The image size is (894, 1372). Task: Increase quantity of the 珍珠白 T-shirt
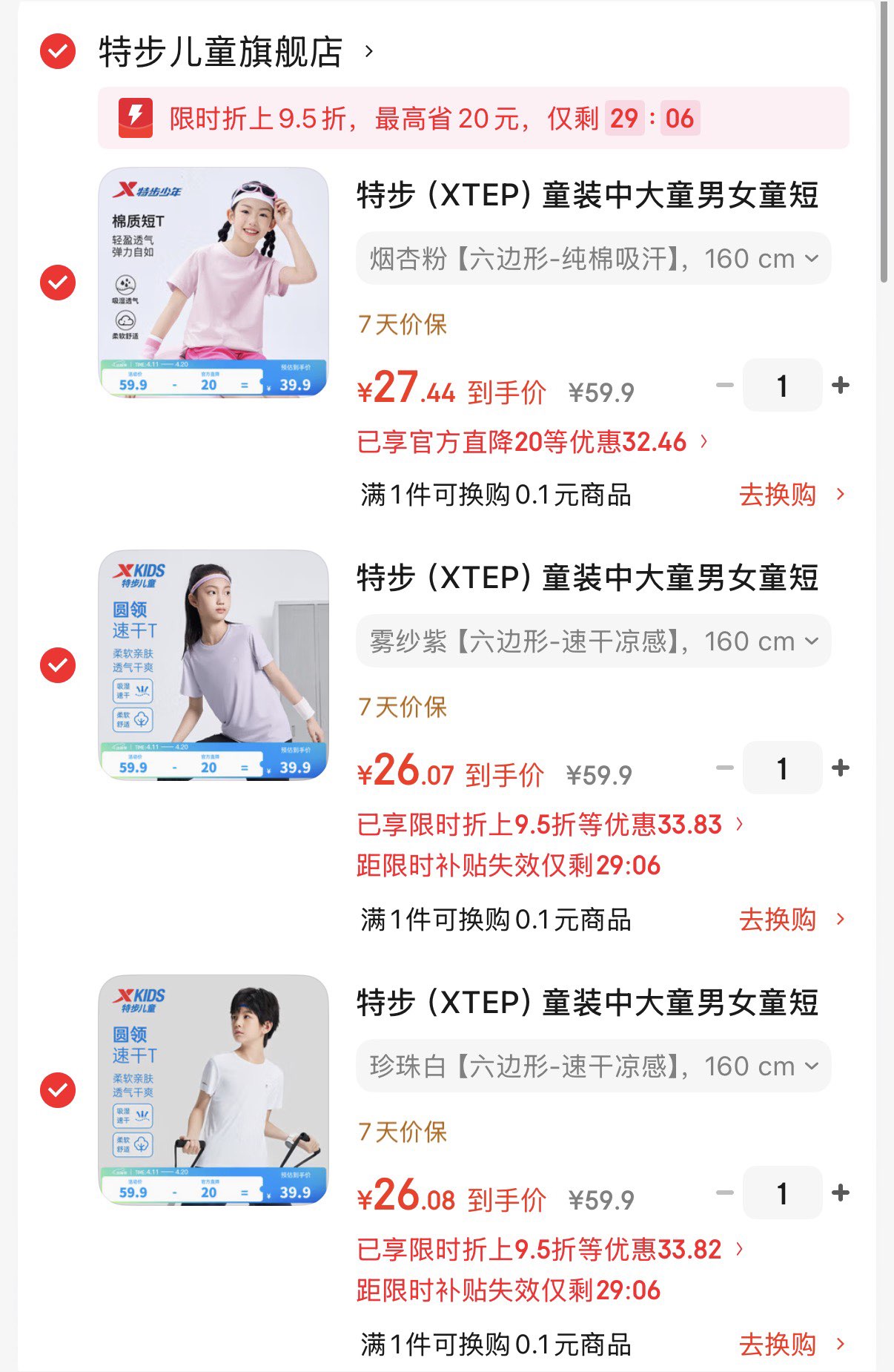(840, 1193)
